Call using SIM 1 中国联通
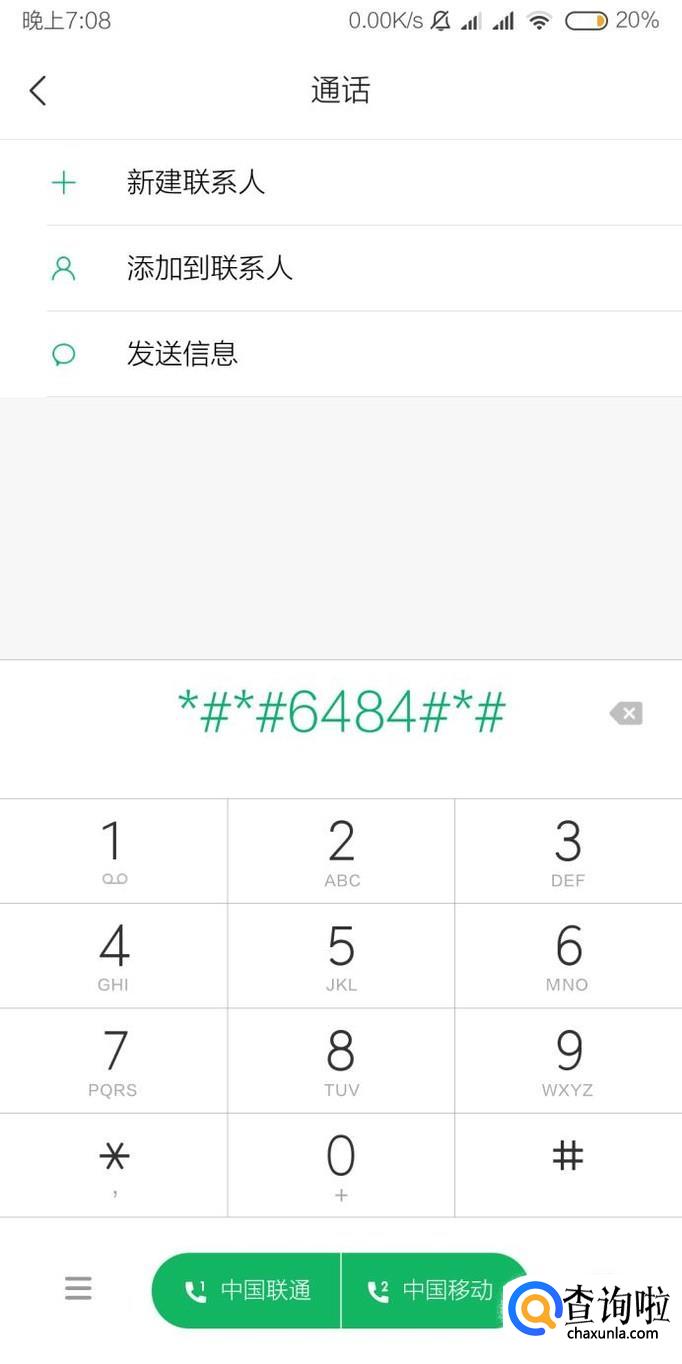Image resolution: width=682 pixels, height=1364 pixels. coord(246,1290)
